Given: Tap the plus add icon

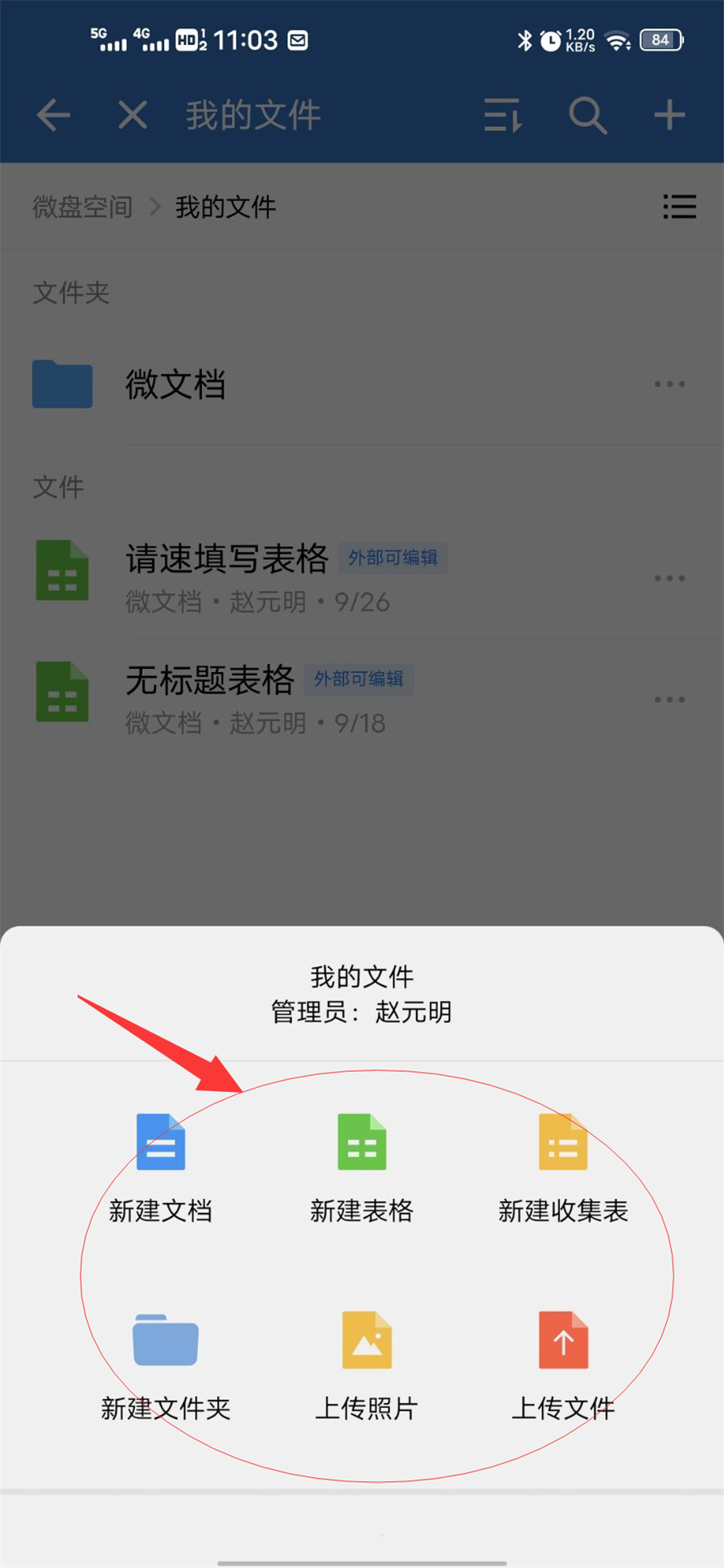Looking at the screenshot, I should pyautogui.click(x=669, y=115).
